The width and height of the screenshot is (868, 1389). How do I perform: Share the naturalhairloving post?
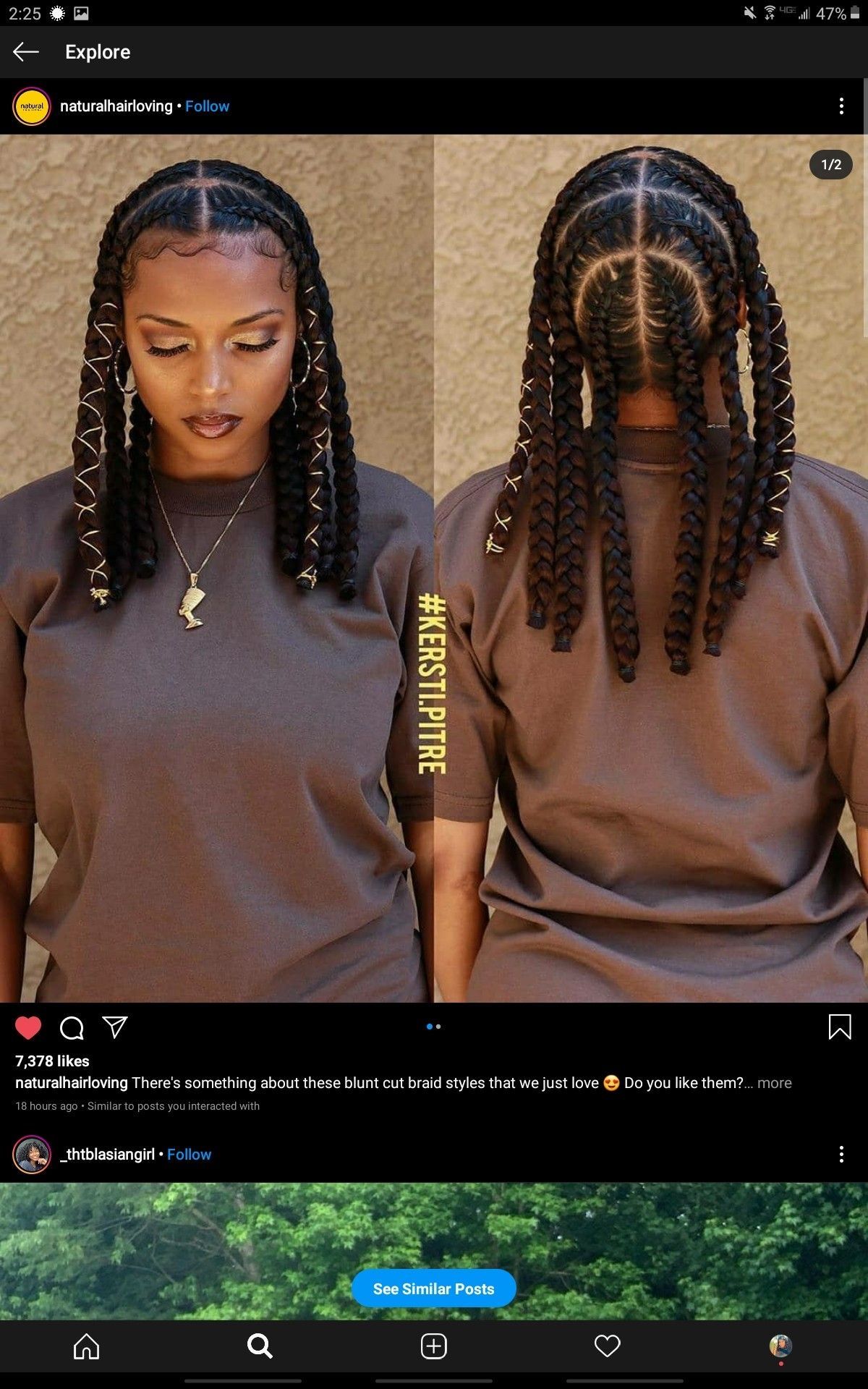(x=115, y=1027)
